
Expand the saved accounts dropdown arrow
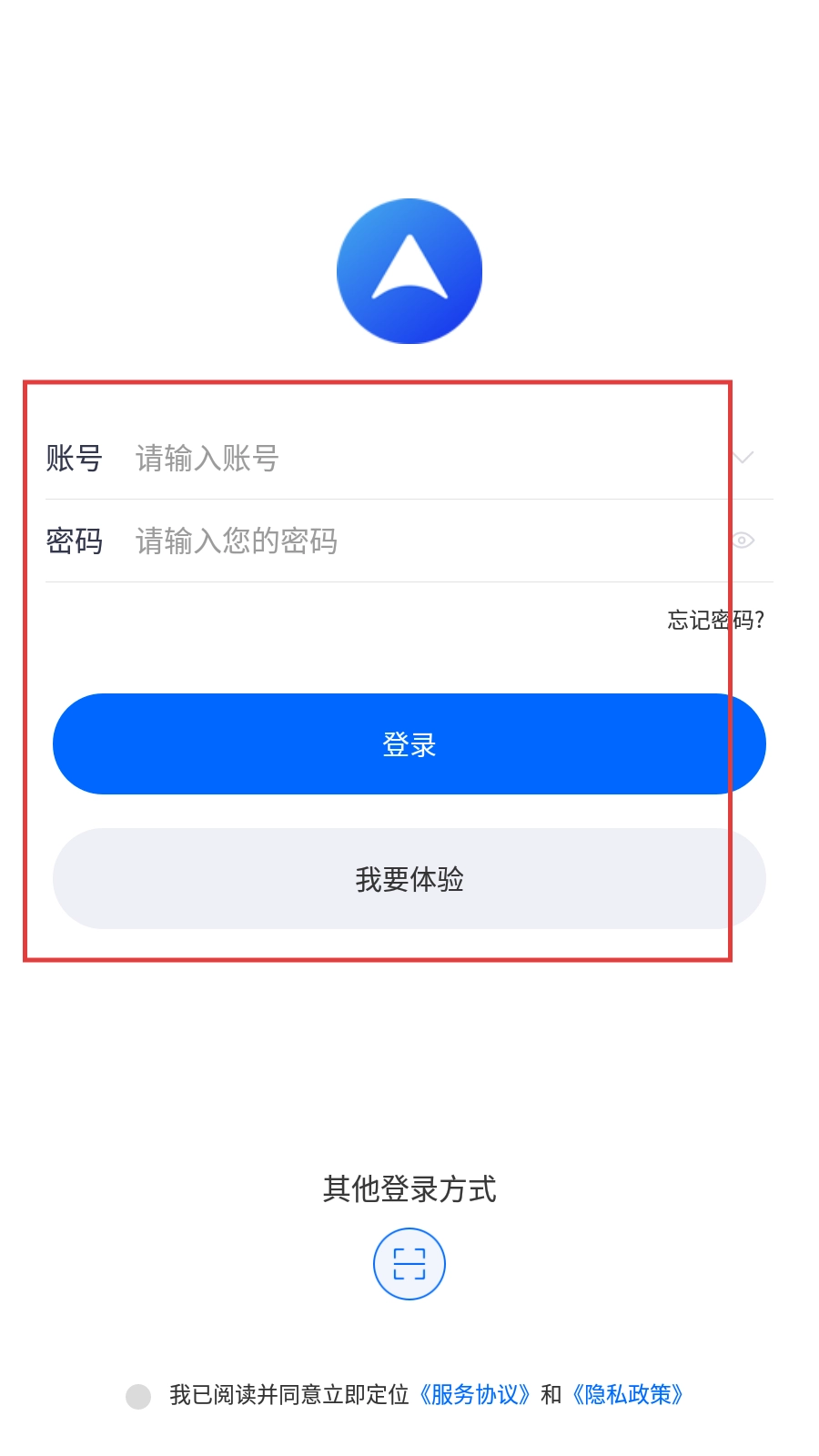pyautogui.click(x=743, y=458)
